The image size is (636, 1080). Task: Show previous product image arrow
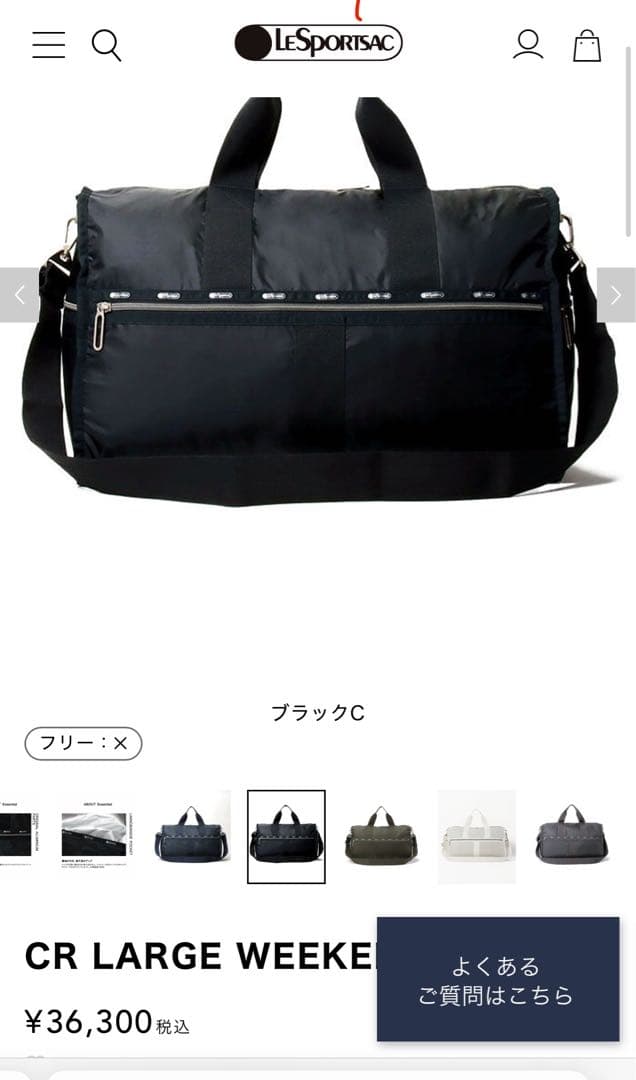coord(18,295)
